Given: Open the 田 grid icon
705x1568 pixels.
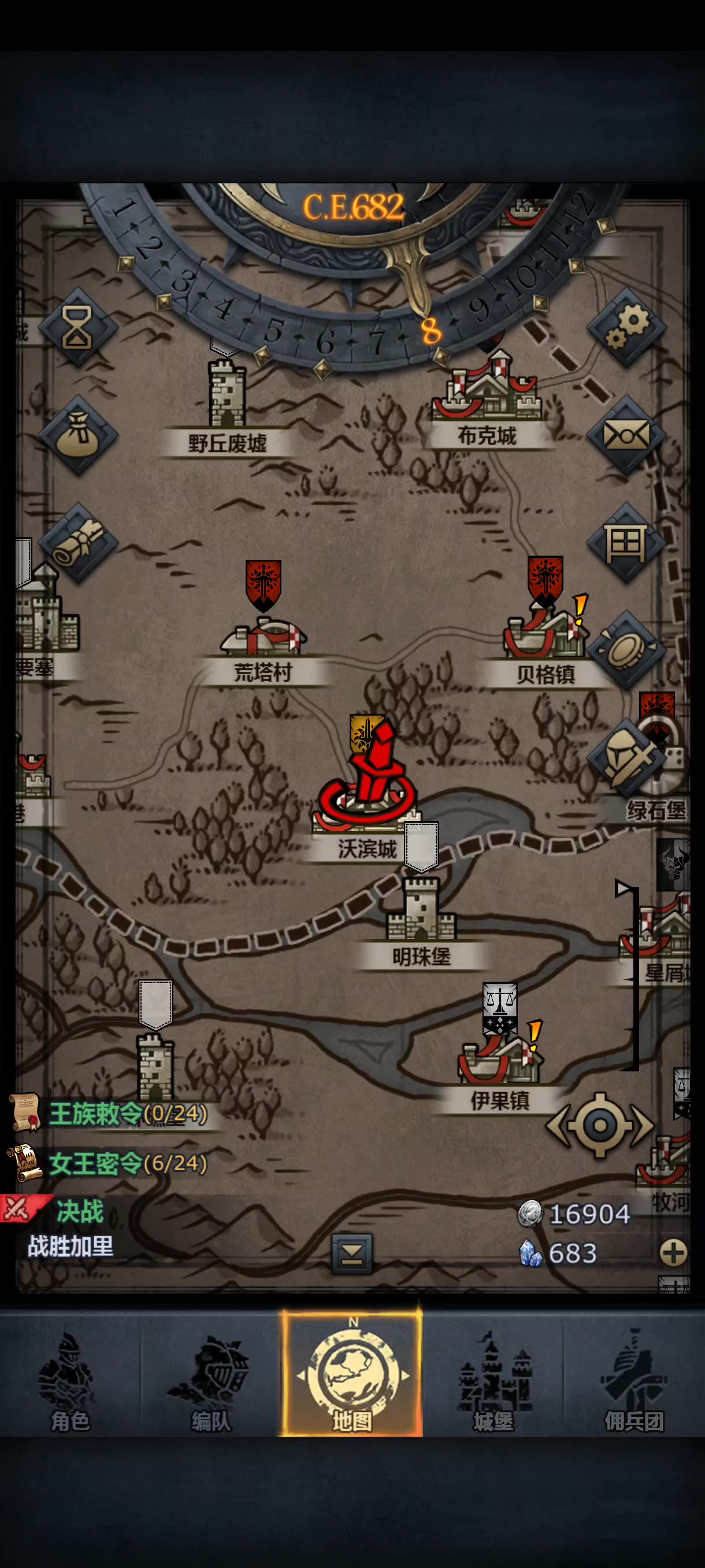Looking at the screenshot, I should [x=626, y=542].
